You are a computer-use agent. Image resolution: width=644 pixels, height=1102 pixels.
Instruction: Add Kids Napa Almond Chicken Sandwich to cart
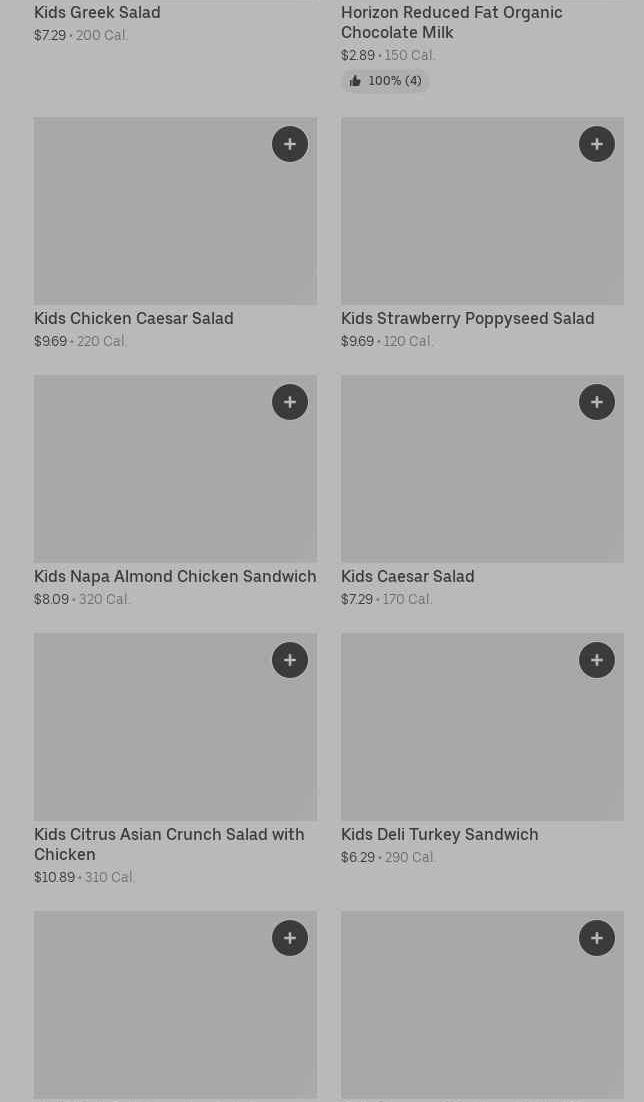point(290,402)
